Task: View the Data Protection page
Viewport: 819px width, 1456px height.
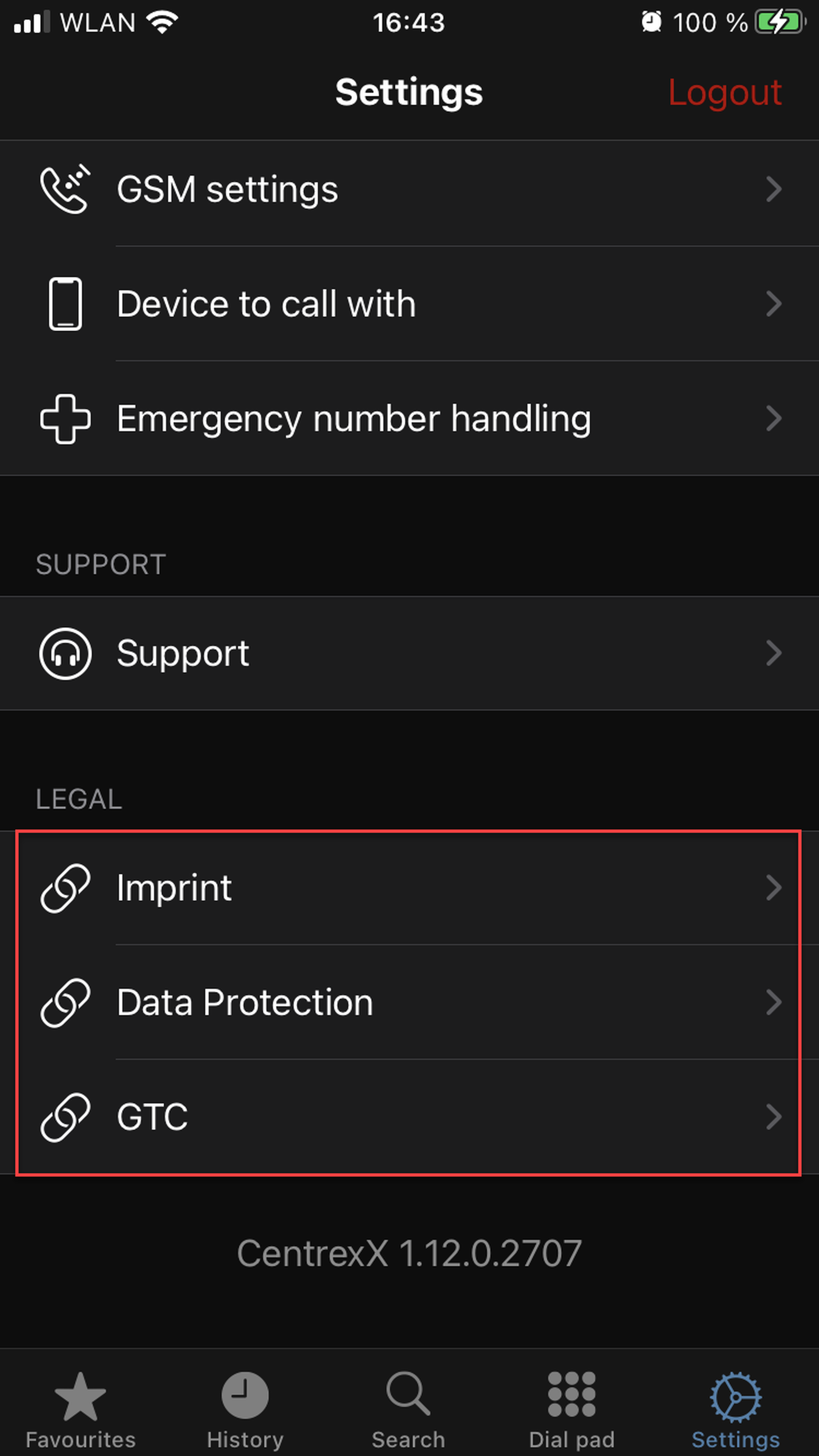Action: tap(409, 1003)
